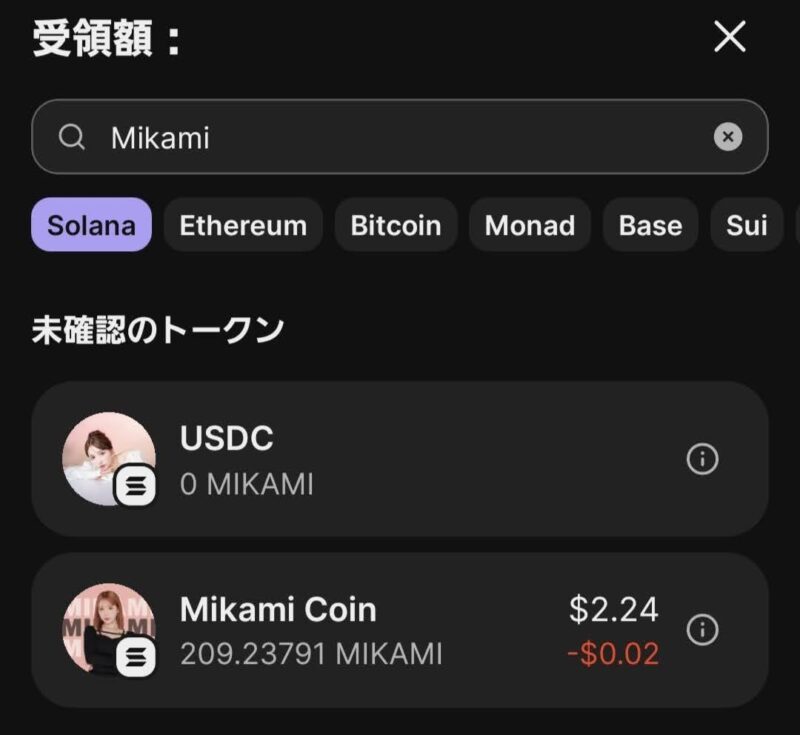Close the 受領額 dialog

[x=730, y=37]
